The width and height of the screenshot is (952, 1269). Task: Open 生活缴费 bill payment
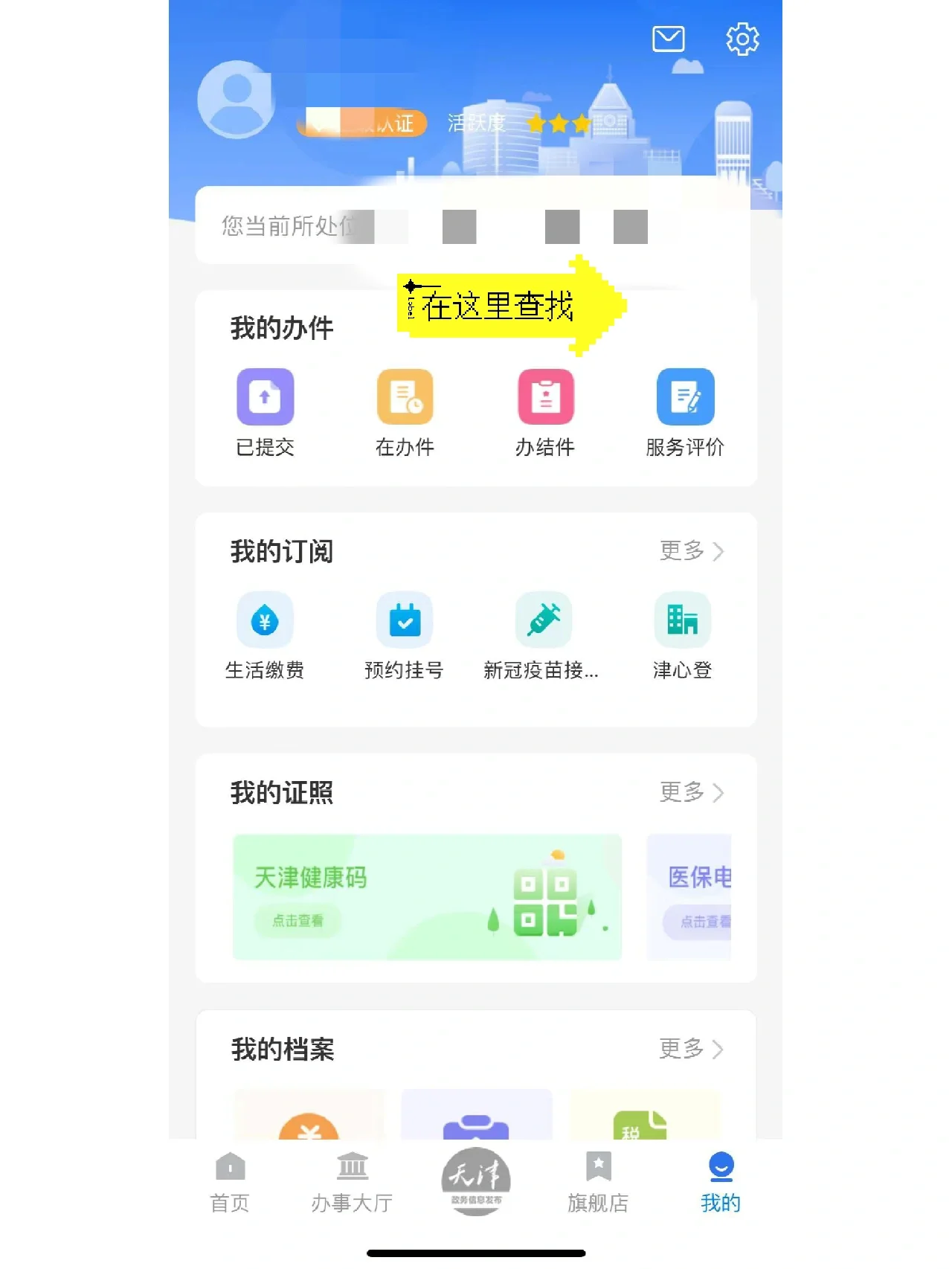point(265,634)
